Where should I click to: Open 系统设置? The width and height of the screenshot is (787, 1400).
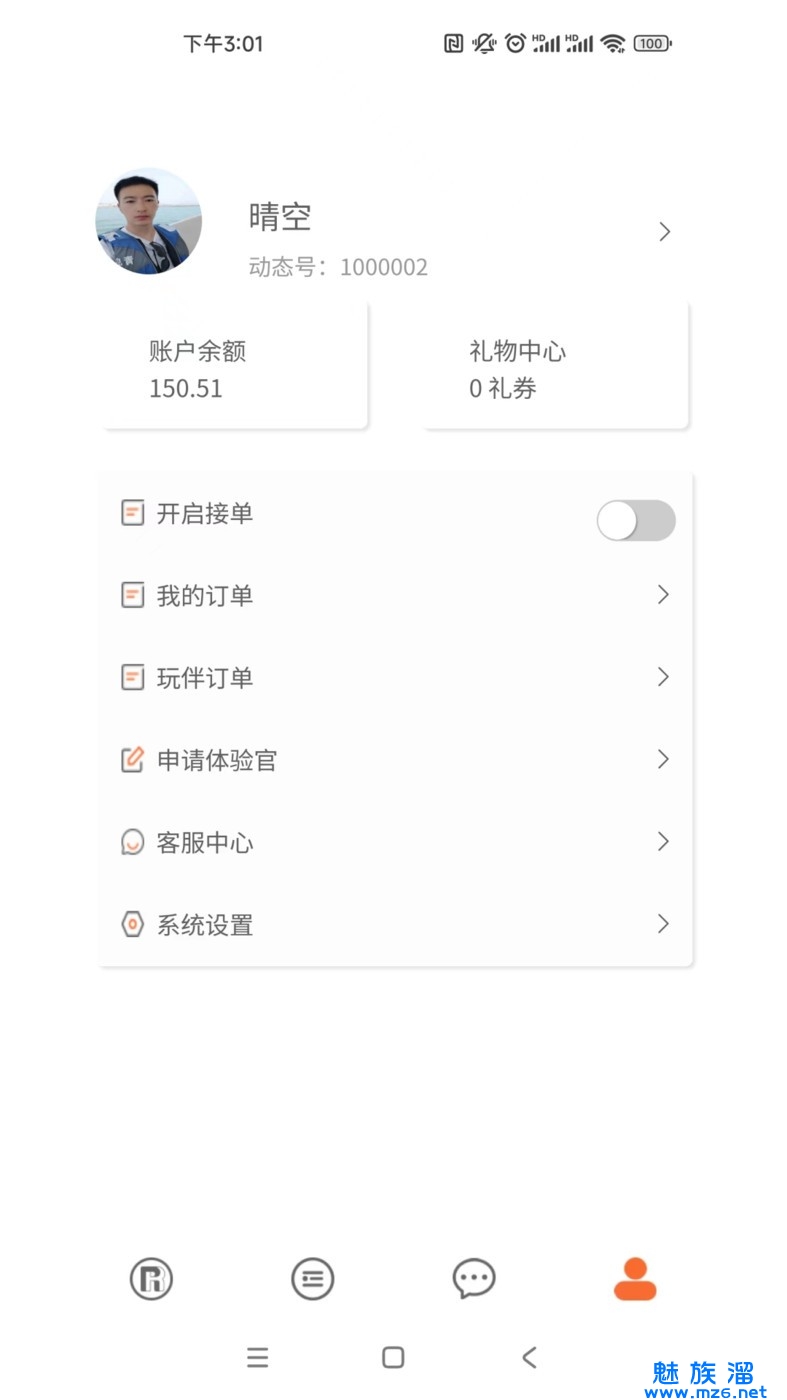click(395, 925)
